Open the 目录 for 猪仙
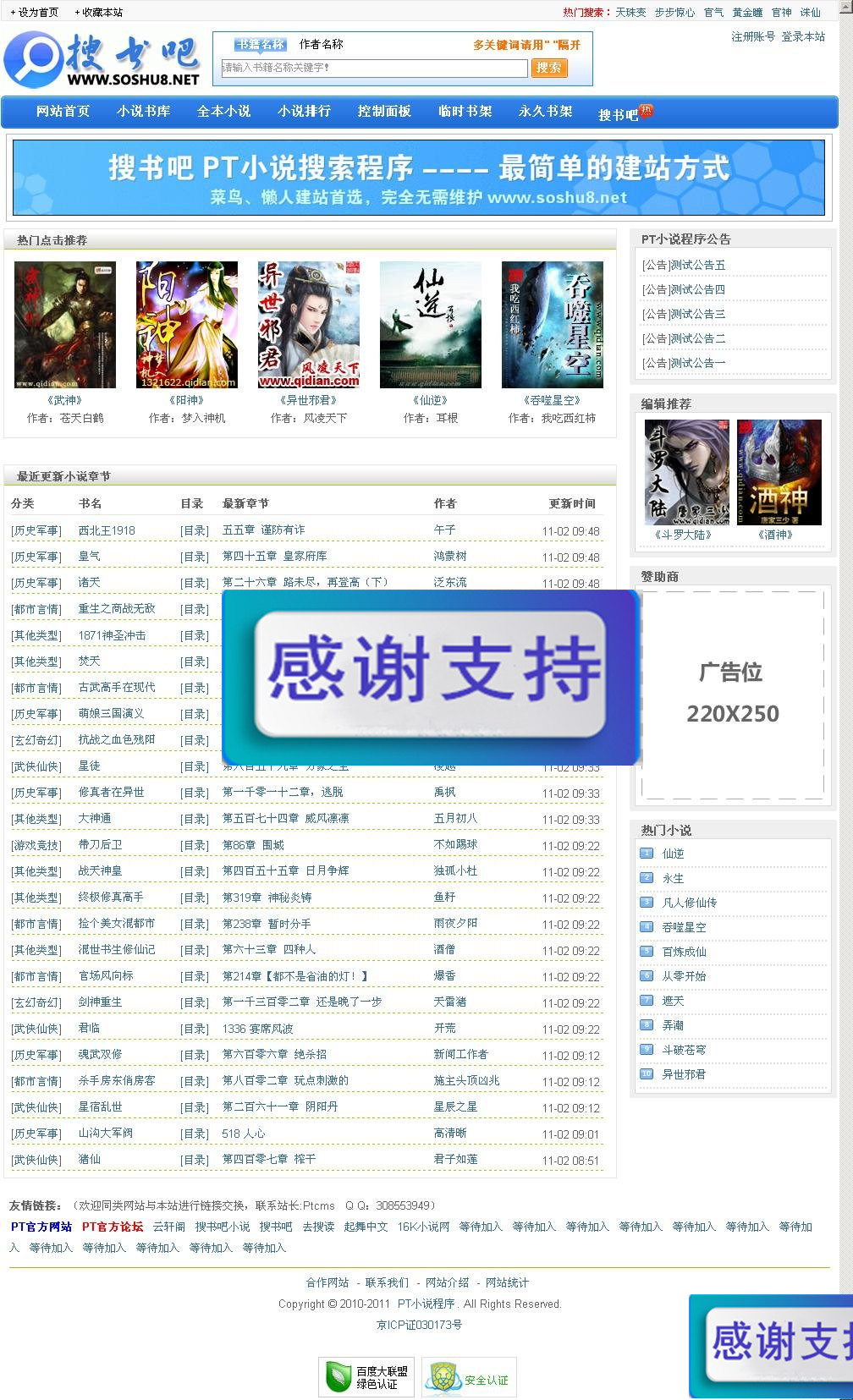The image size is (853, 1400). (194, 1161)
